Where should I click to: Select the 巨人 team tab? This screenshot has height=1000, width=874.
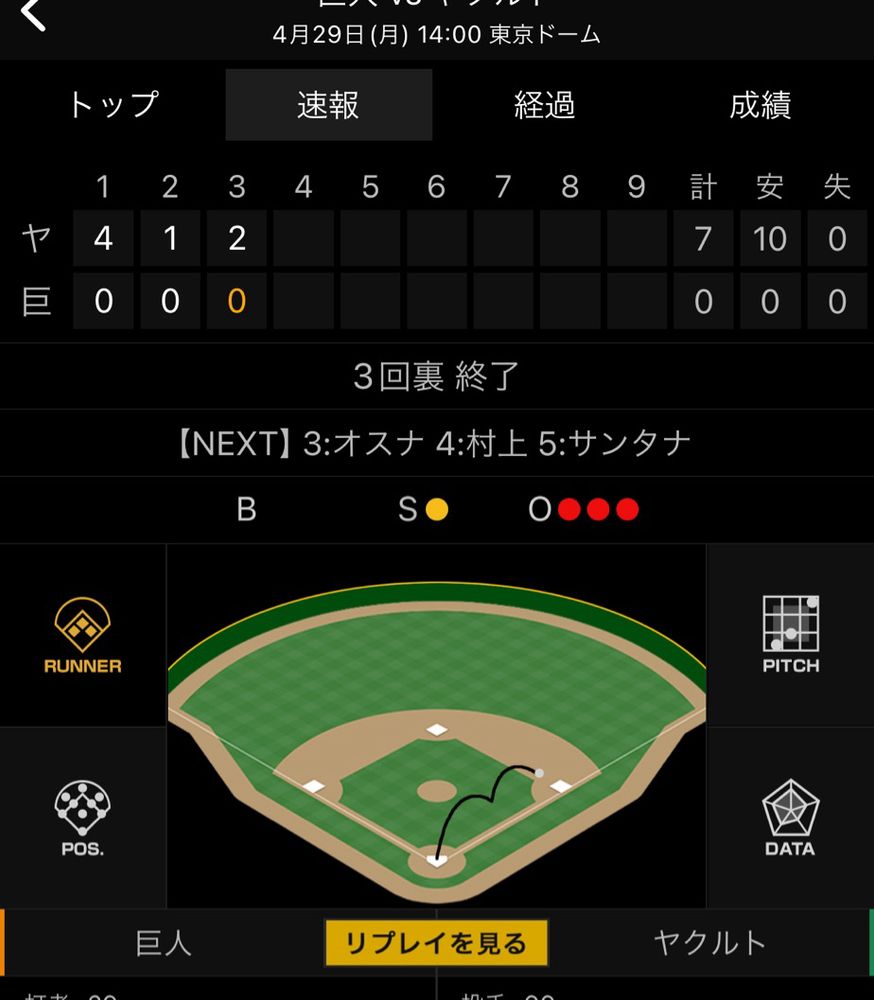tap(163, 942)
